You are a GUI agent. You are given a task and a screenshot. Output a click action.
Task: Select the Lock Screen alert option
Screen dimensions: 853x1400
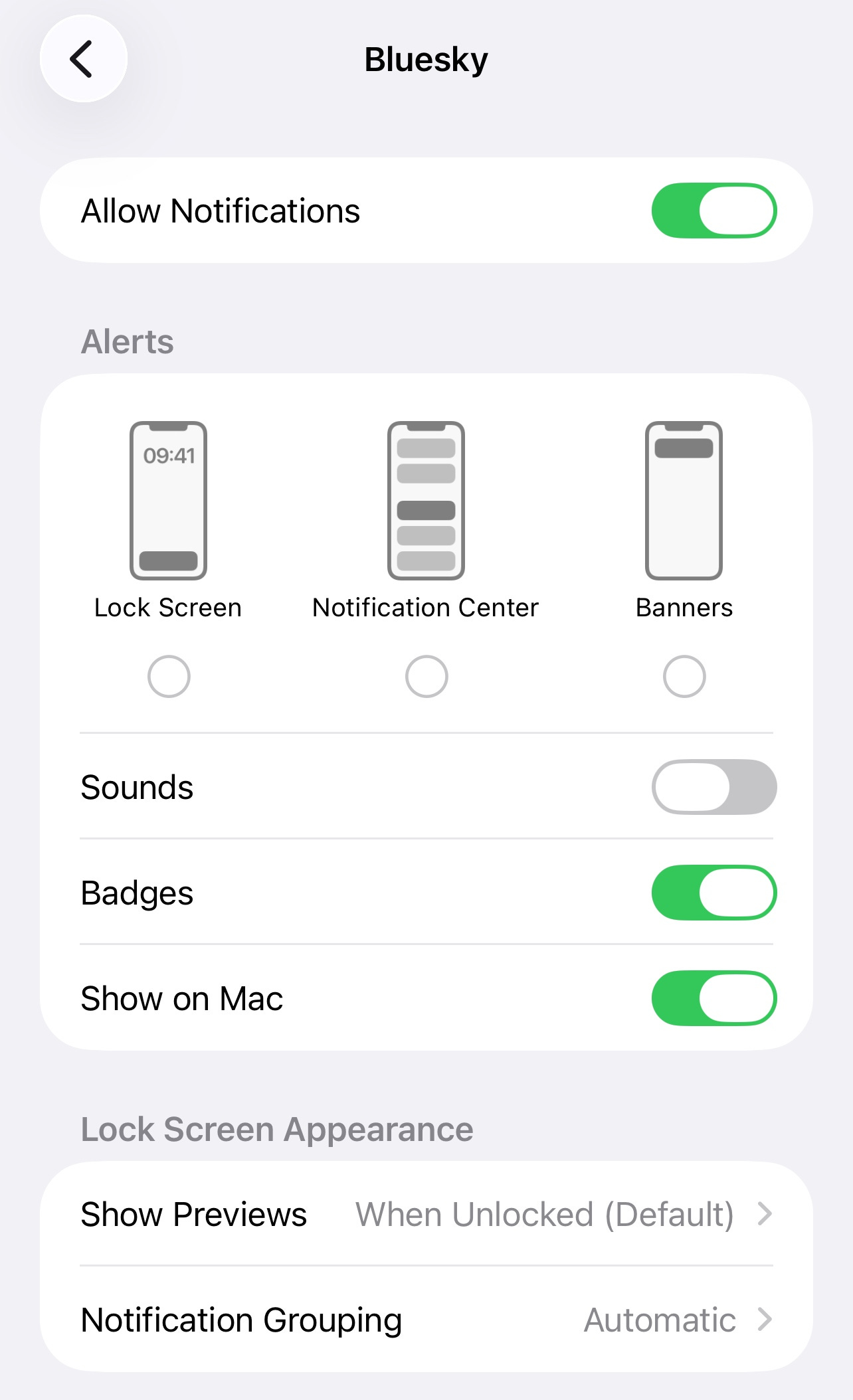(169, 677)
